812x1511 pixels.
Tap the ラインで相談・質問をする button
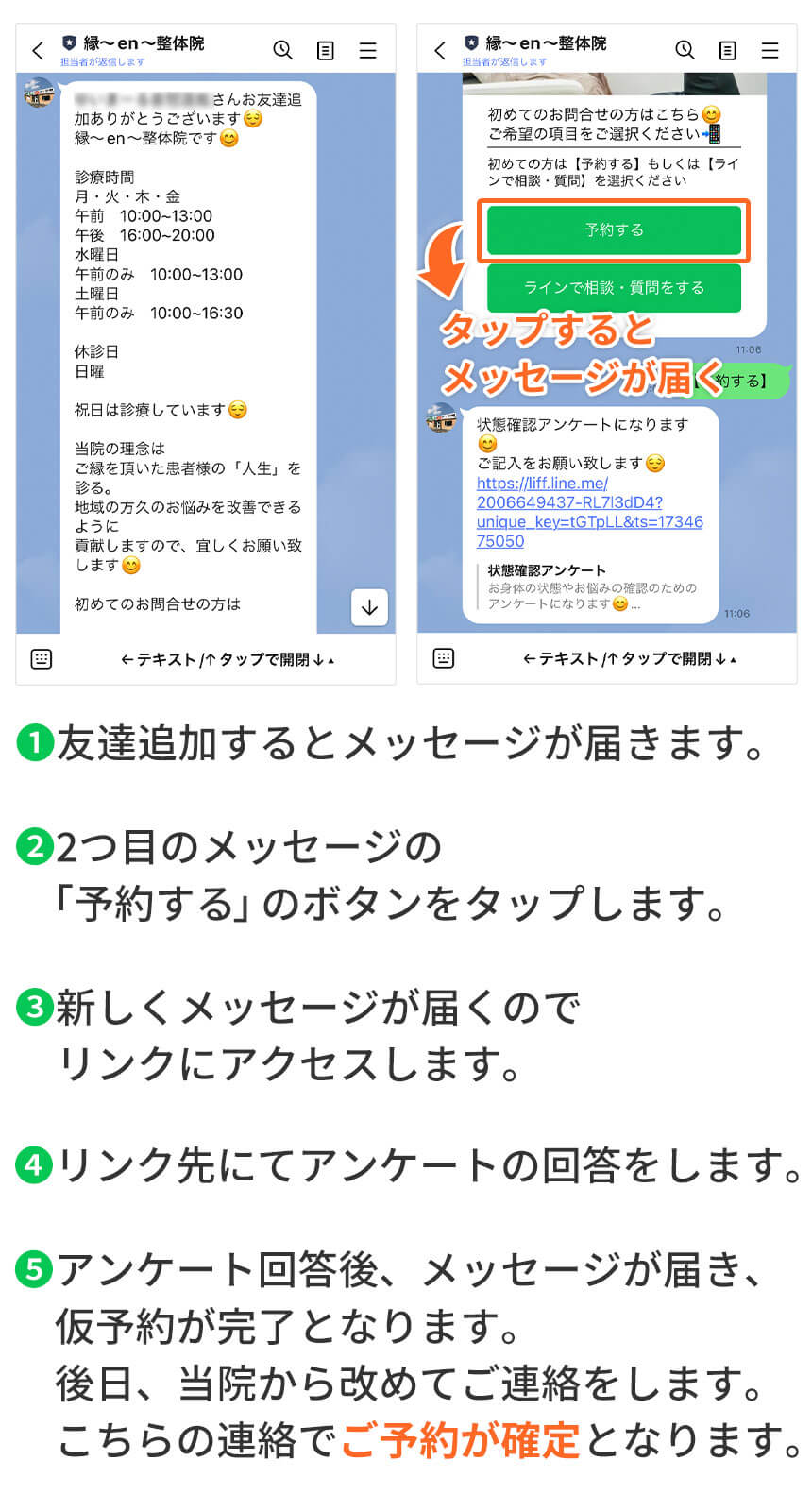tap(614, 287)
